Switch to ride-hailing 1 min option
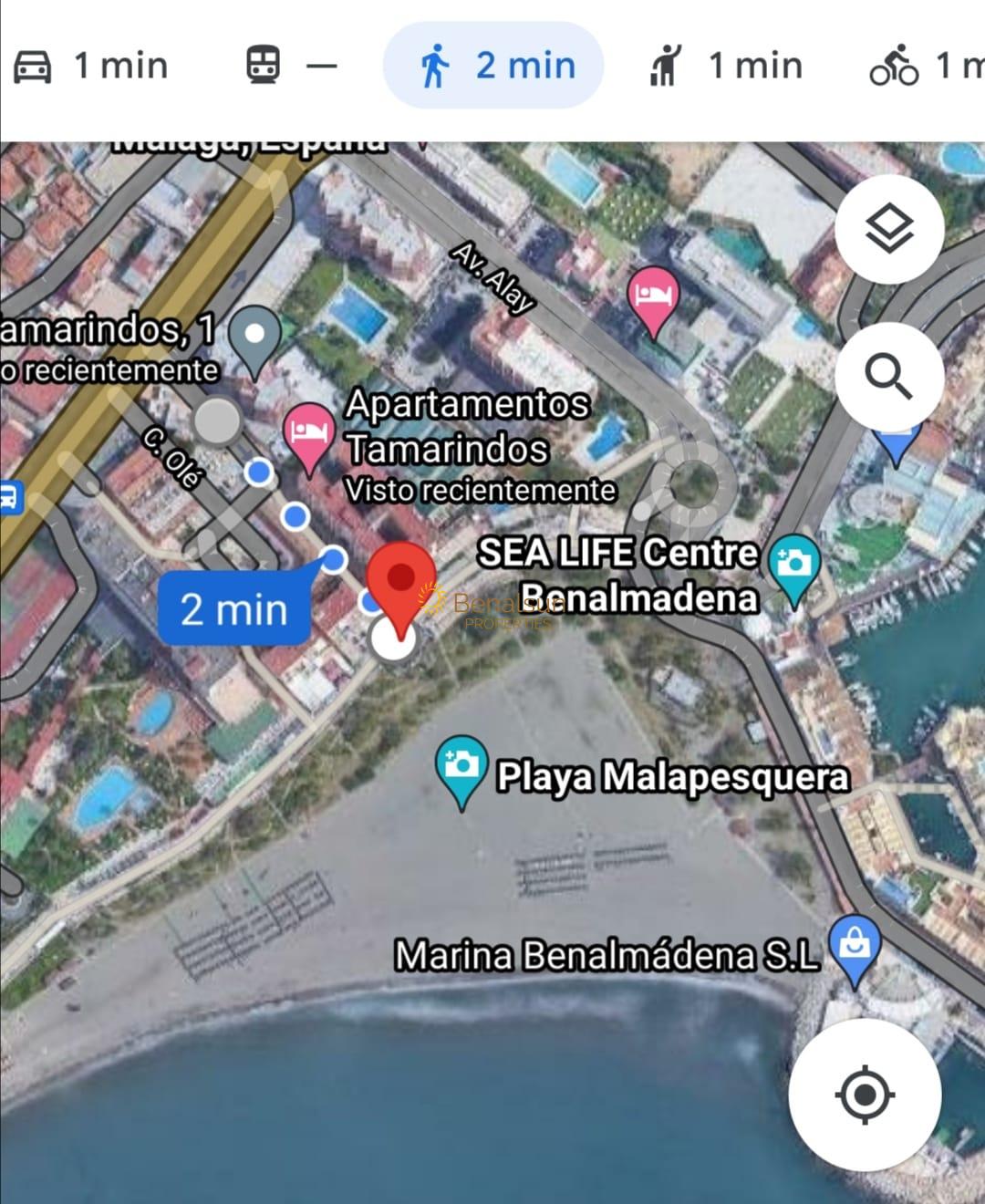This screenshot has width=985, height=1204. (x=725, y=66)
